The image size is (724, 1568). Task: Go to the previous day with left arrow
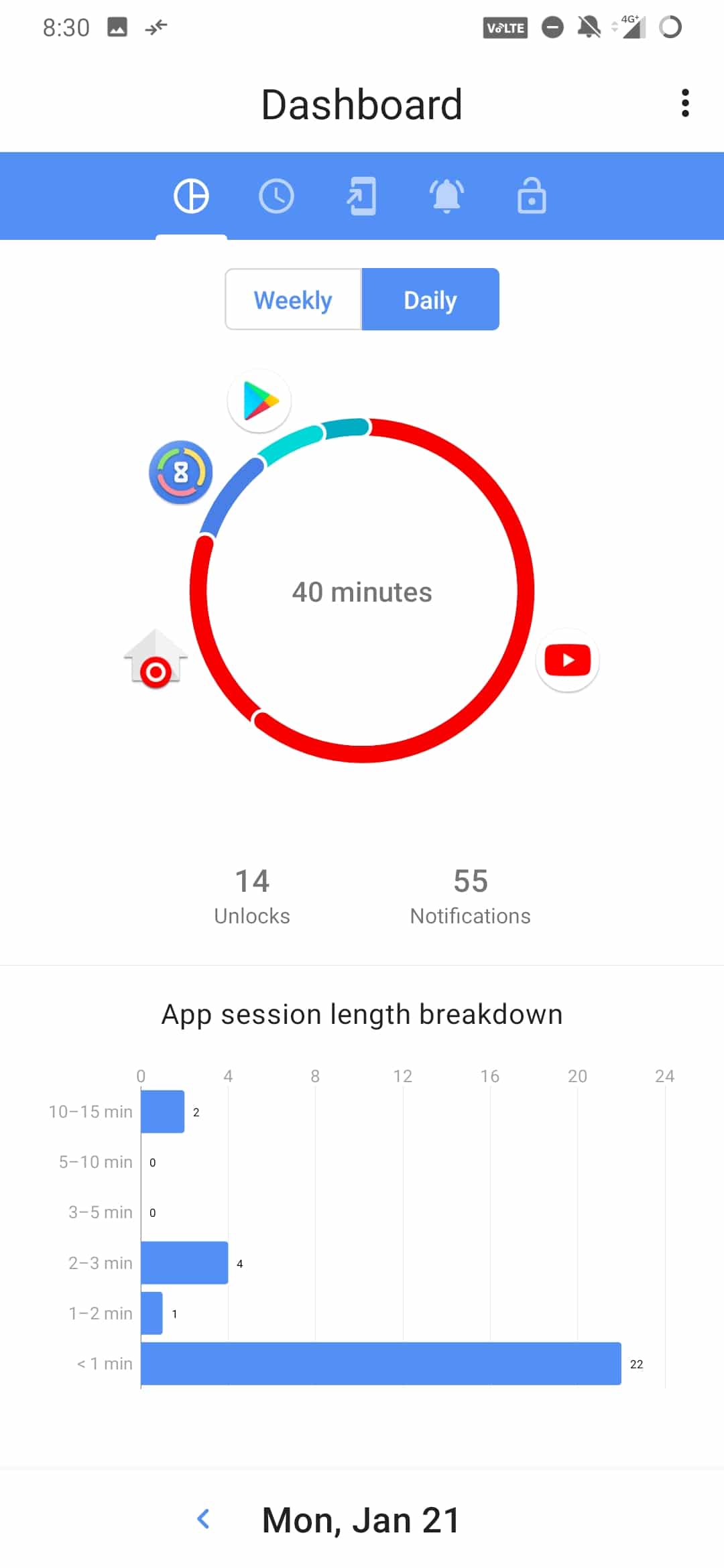tap(204, 1519)
